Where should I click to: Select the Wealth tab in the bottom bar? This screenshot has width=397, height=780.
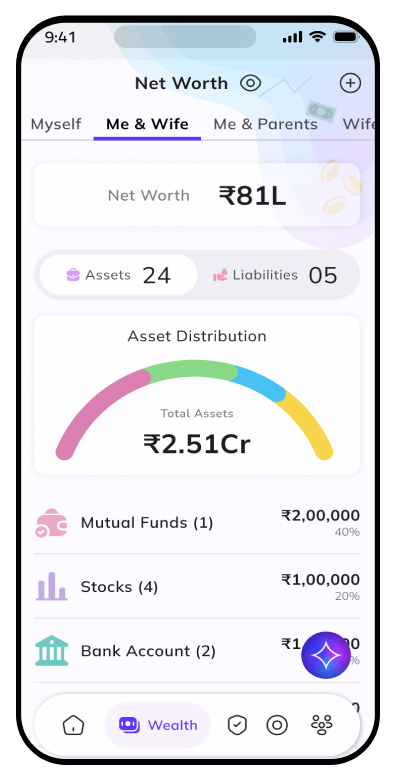pyautogui.click(x=158, y=725)
